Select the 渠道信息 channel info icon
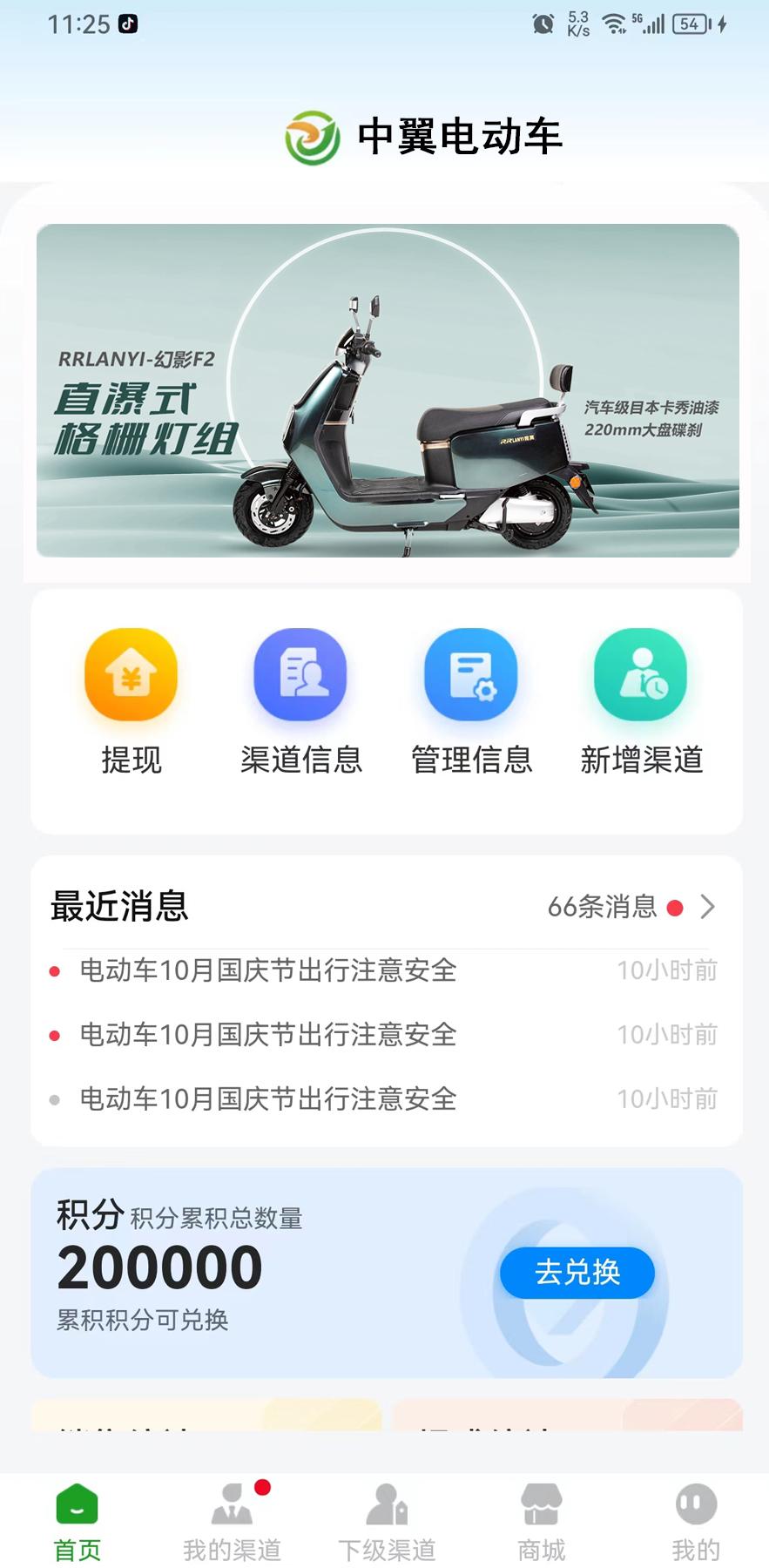The image size is (769, 1568). tap(300, 675)
